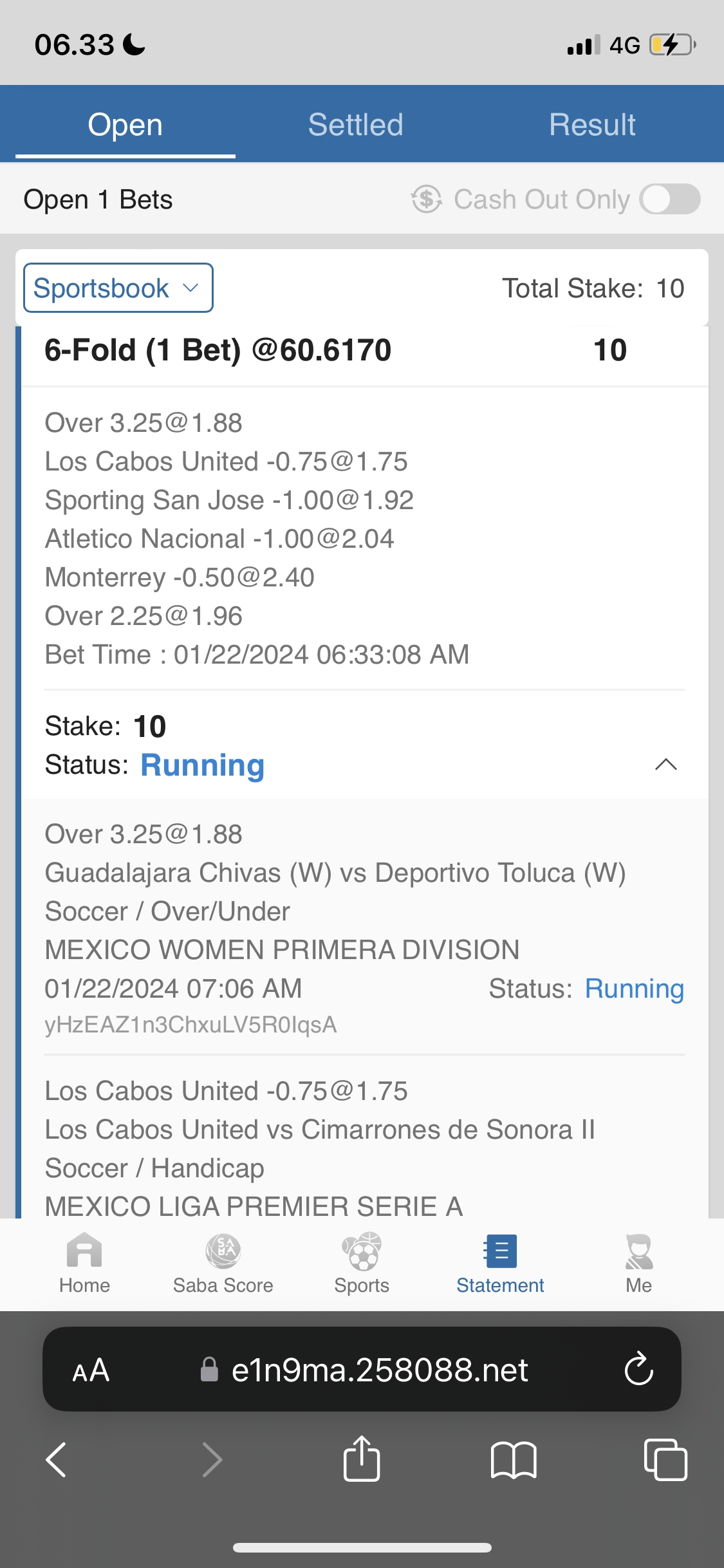
Task: Open the Sportsbook dropdown
Action: coord(118,288)
